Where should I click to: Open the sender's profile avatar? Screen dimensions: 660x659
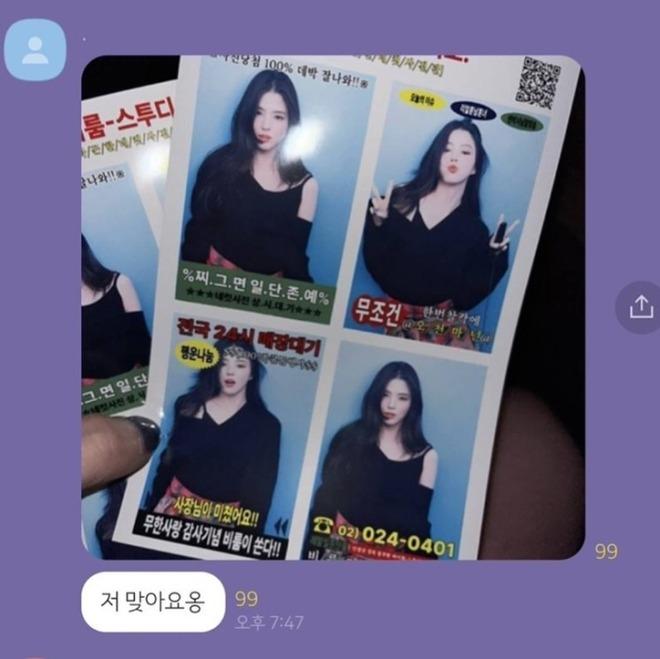click(x=35, y=49)
